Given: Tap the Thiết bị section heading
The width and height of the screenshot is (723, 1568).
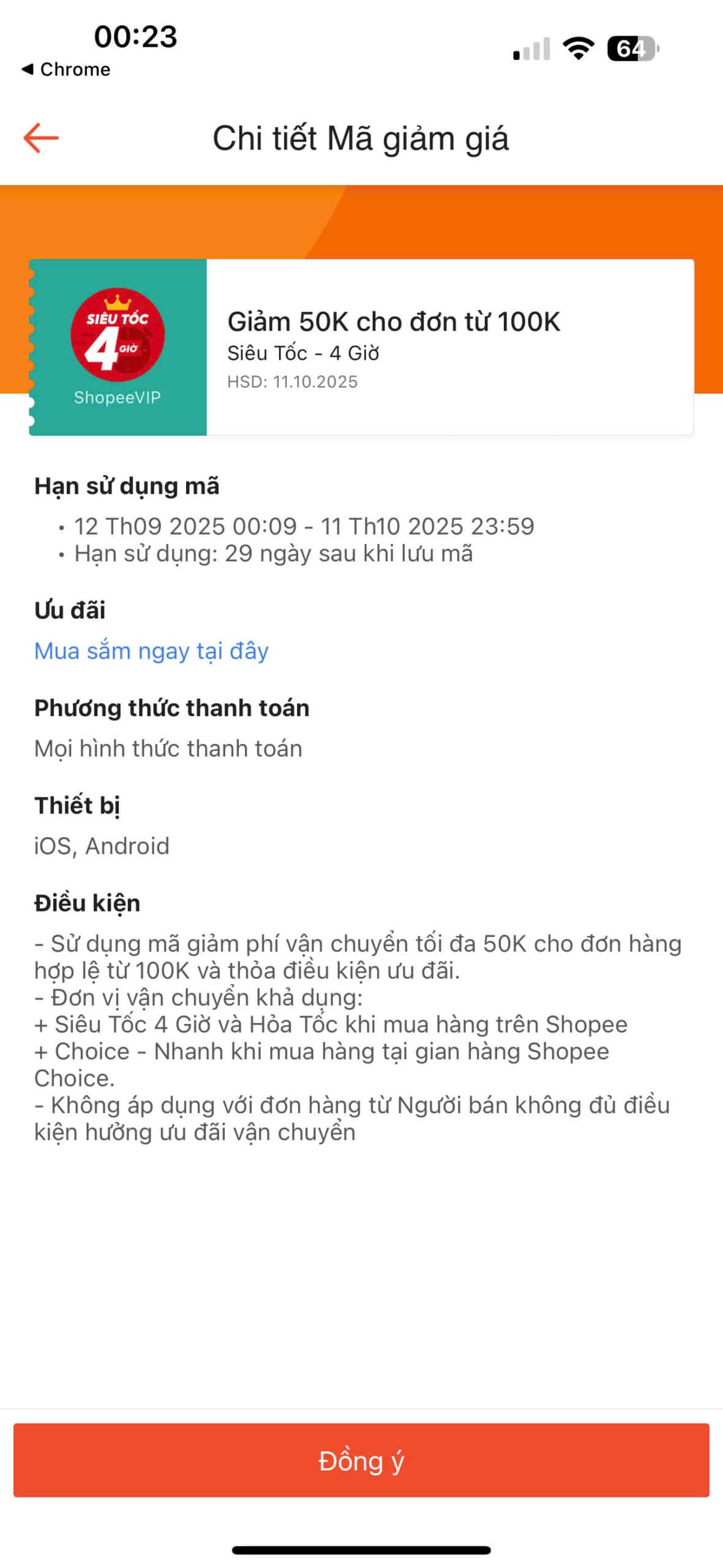Looking at the screenshot, I should (x=78, y=805).
